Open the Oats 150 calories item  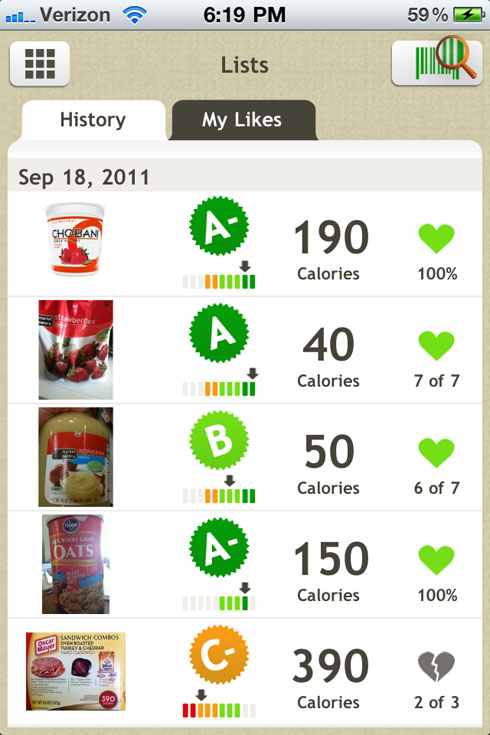pos(245,564)
